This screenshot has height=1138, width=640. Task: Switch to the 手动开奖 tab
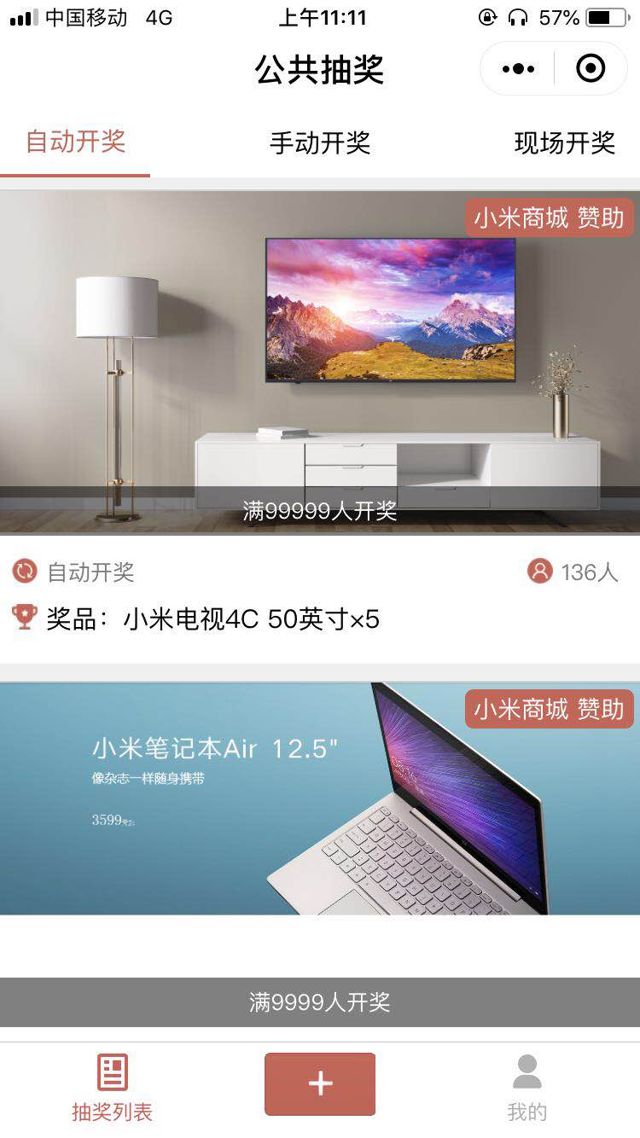coord(320,143)
